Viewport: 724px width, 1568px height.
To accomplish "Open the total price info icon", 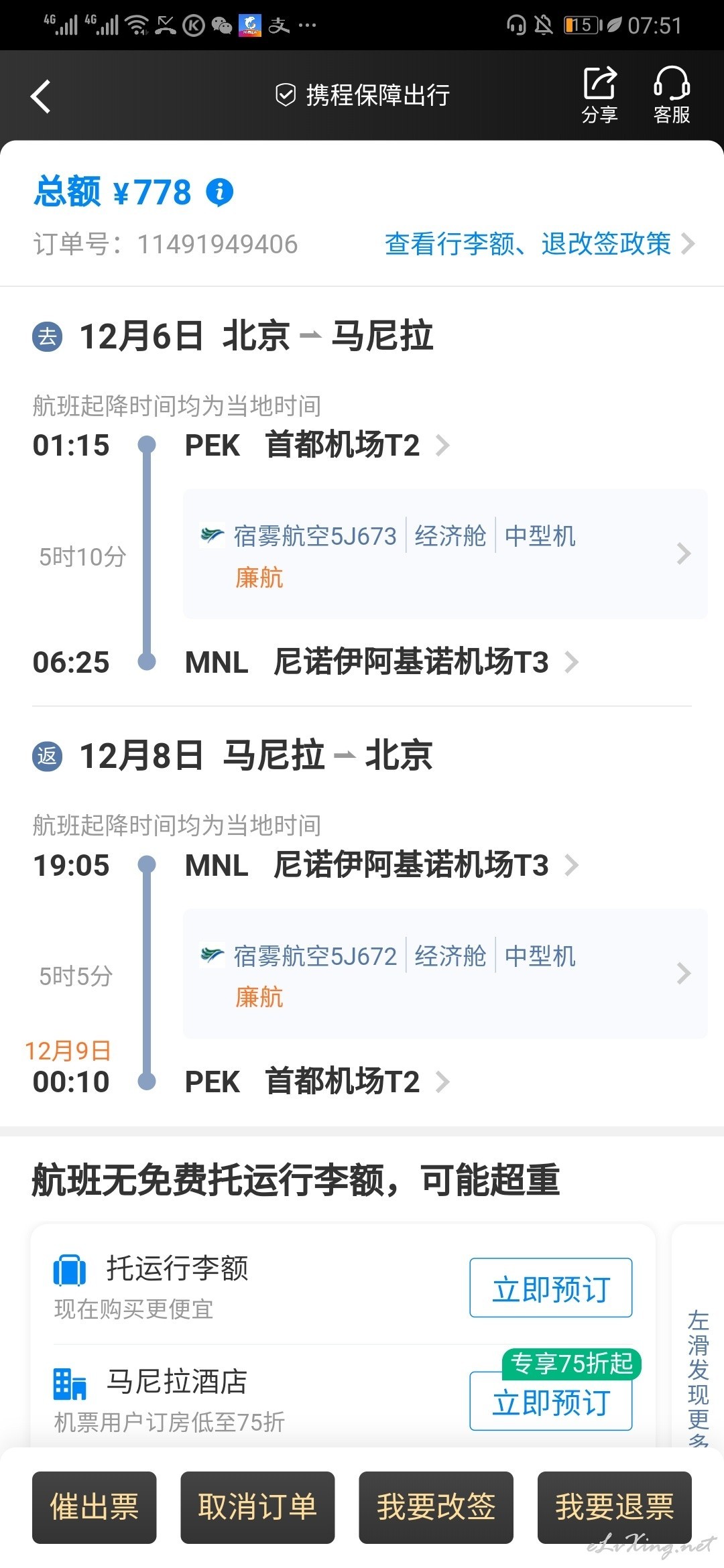I will [x=219, y=192].
